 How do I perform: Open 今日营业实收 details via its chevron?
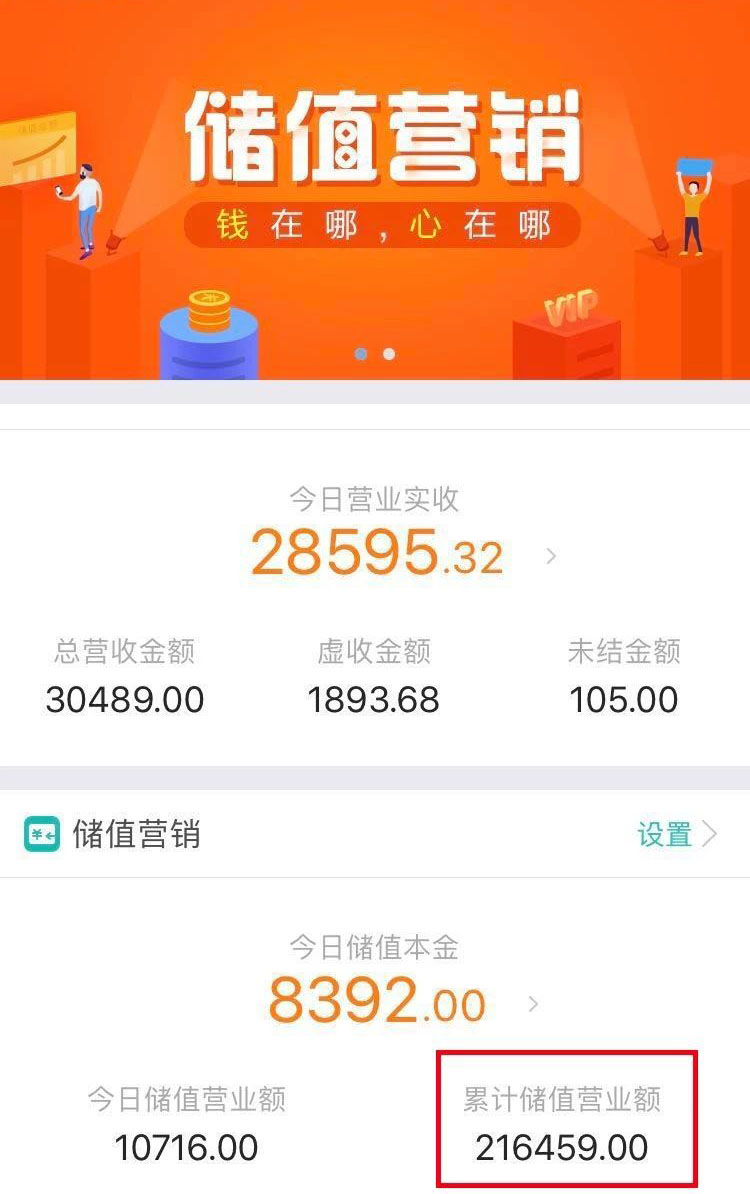point(551,556)
